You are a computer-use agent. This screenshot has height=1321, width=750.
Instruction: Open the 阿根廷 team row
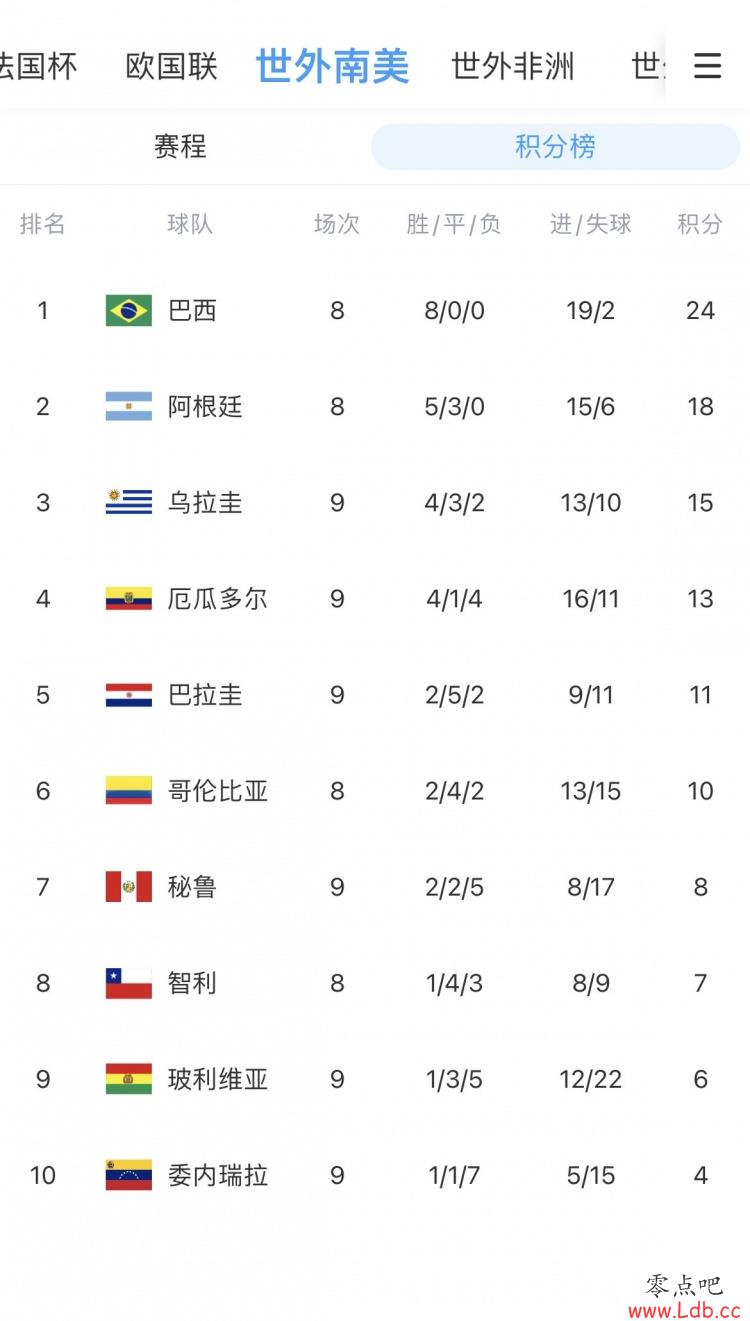tap(375, 407)
